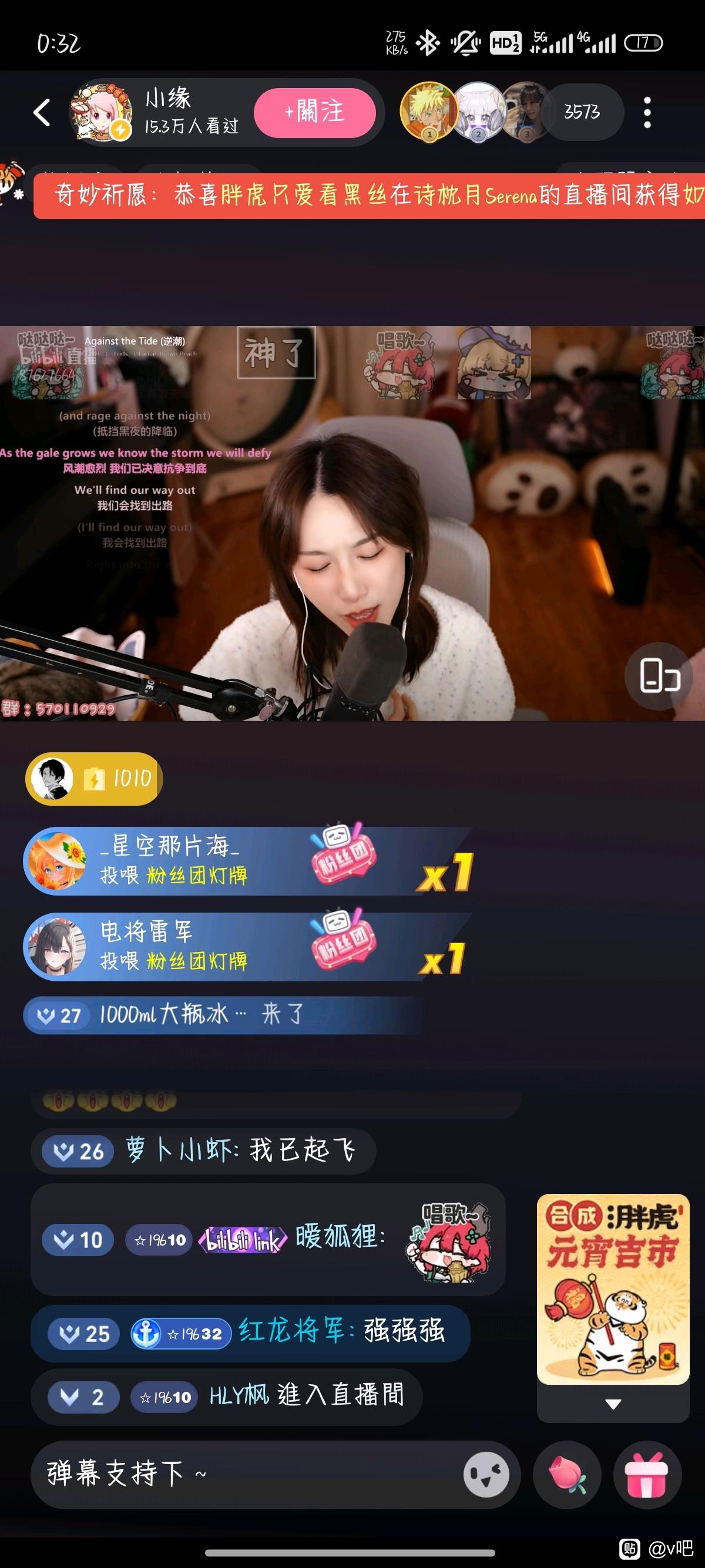Image resolution: width=705 pixels, height=1568 pixels.
Task: Collapse the activity card with down arrow
Action: click(x=613, y=1404)
